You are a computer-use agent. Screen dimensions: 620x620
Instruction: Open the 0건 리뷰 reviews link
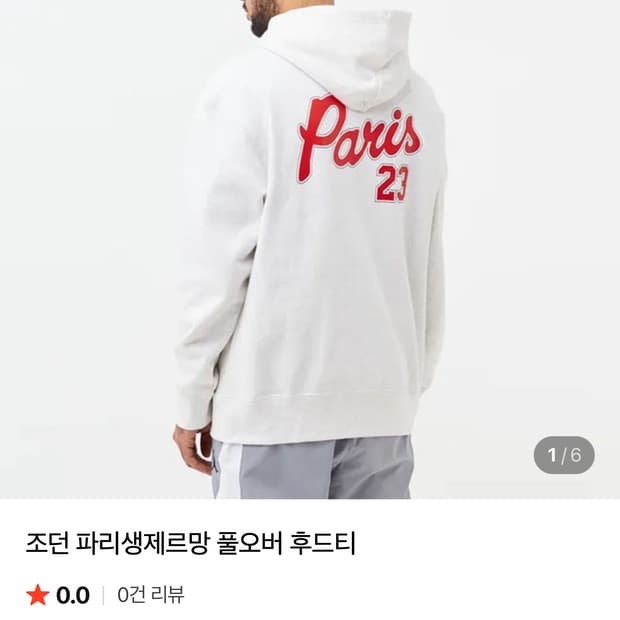151,595
